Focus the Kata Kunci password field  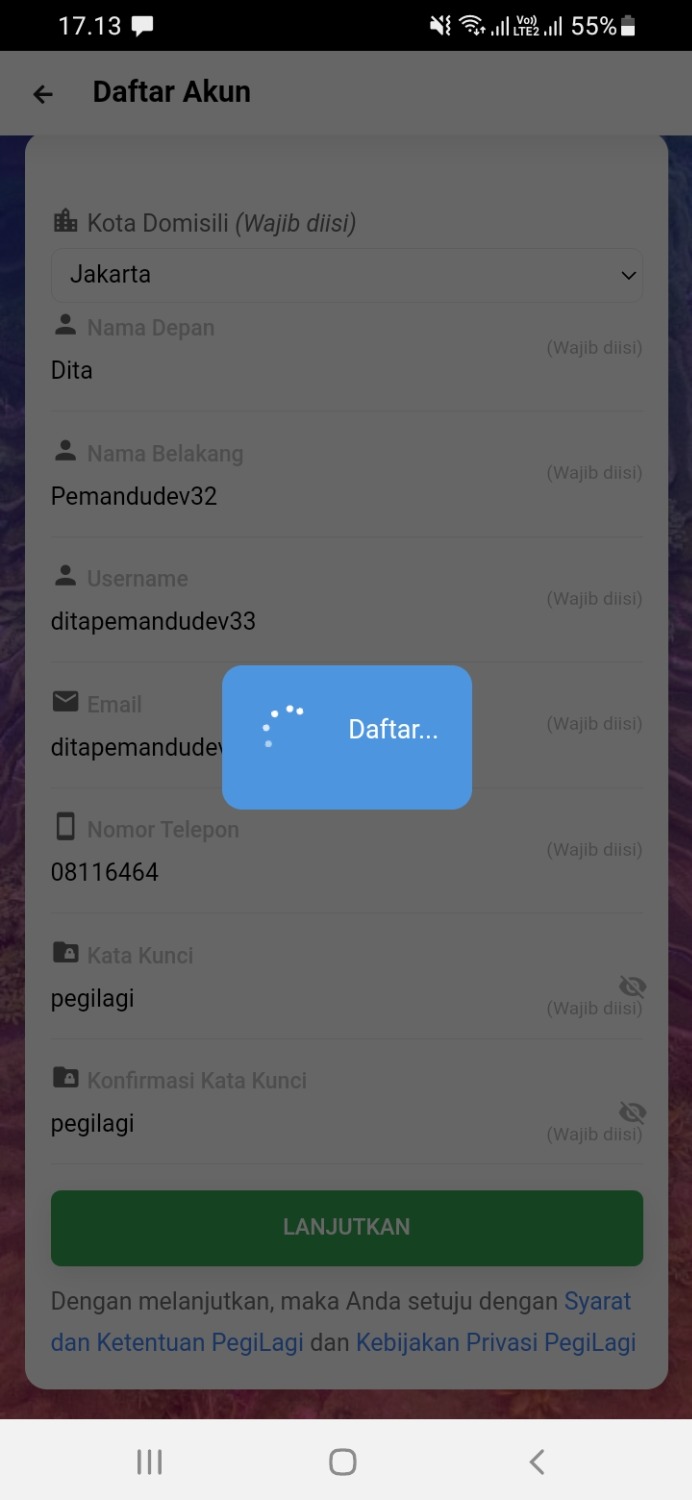(x=290, y=998)
